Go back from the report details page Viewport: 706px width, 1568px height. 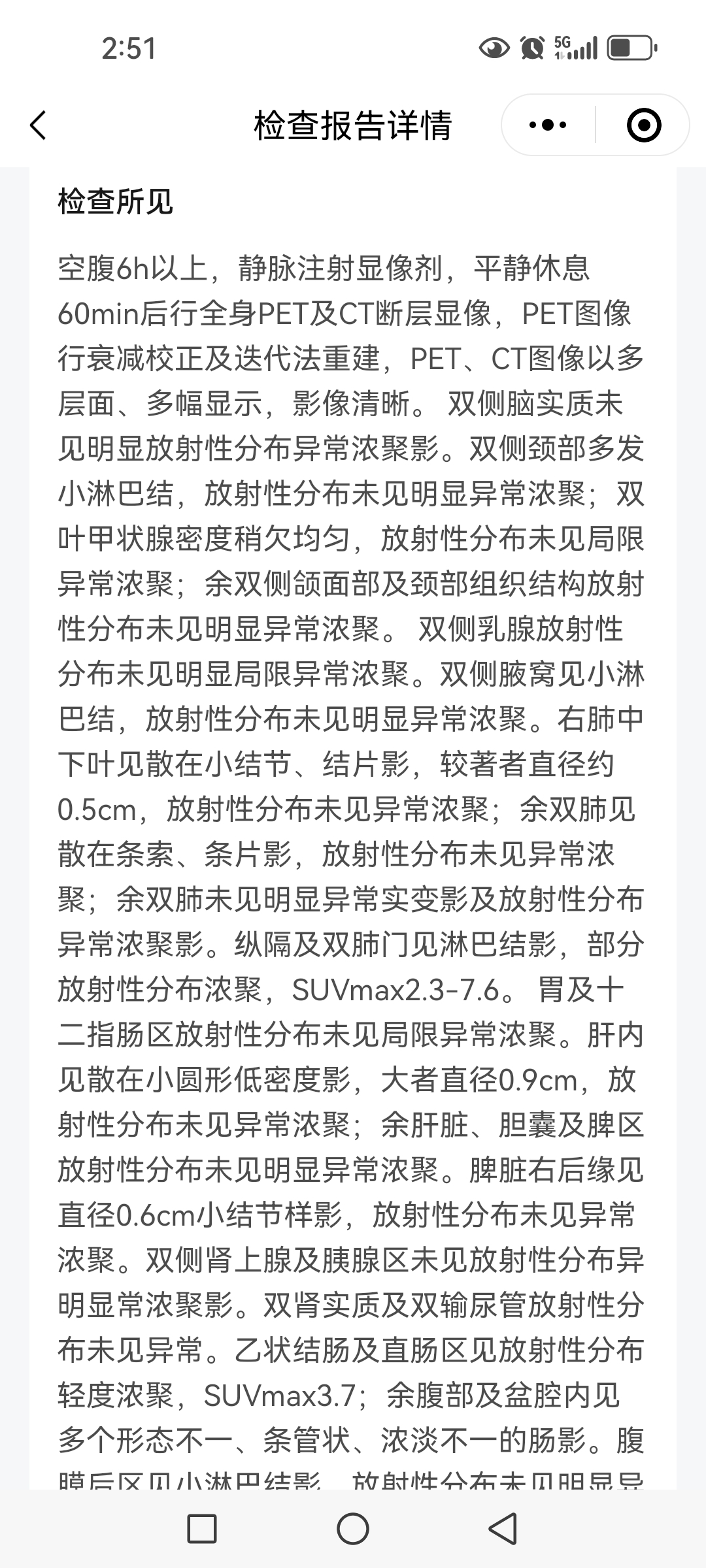tap(39, 125)
